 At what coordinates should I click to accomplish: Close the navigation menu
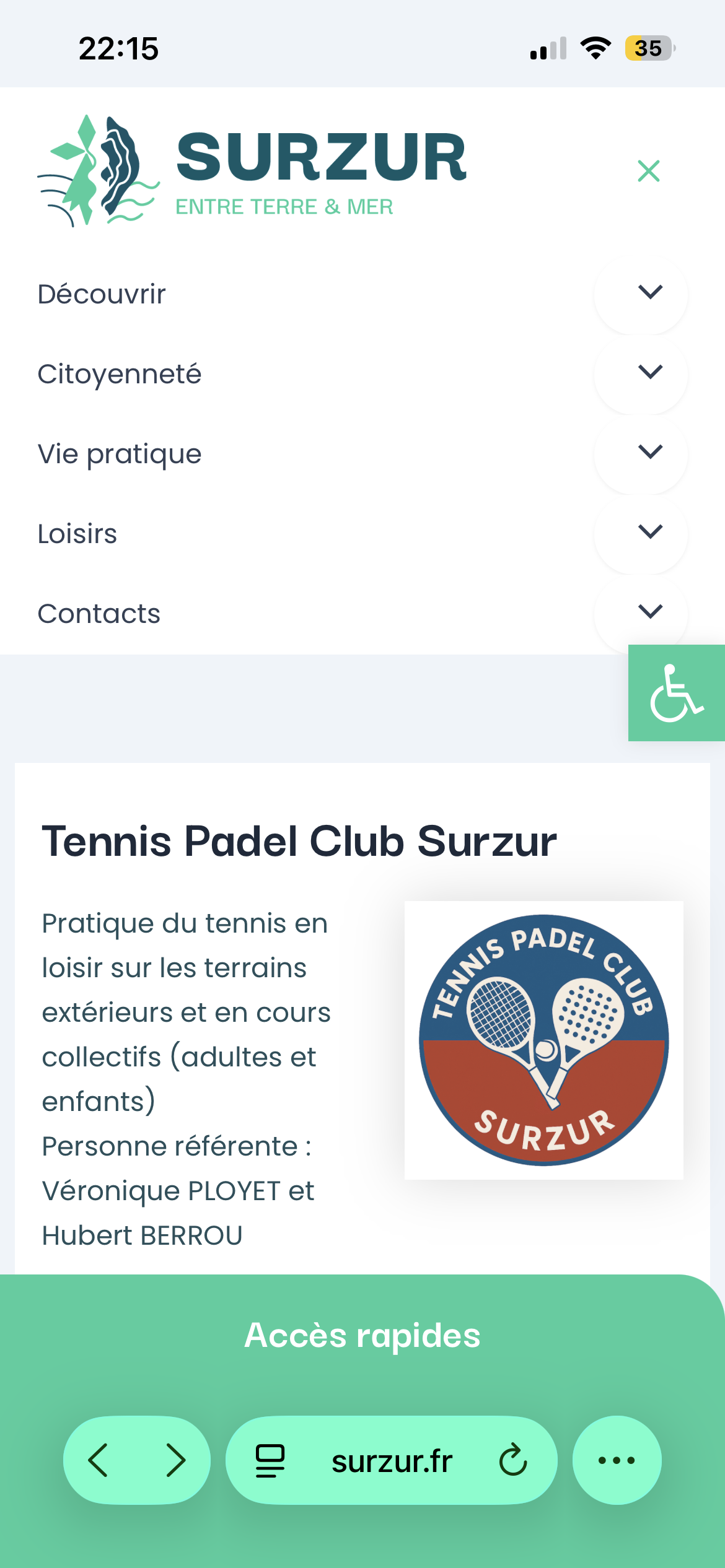pyautogui.click(x=648, y=171)
